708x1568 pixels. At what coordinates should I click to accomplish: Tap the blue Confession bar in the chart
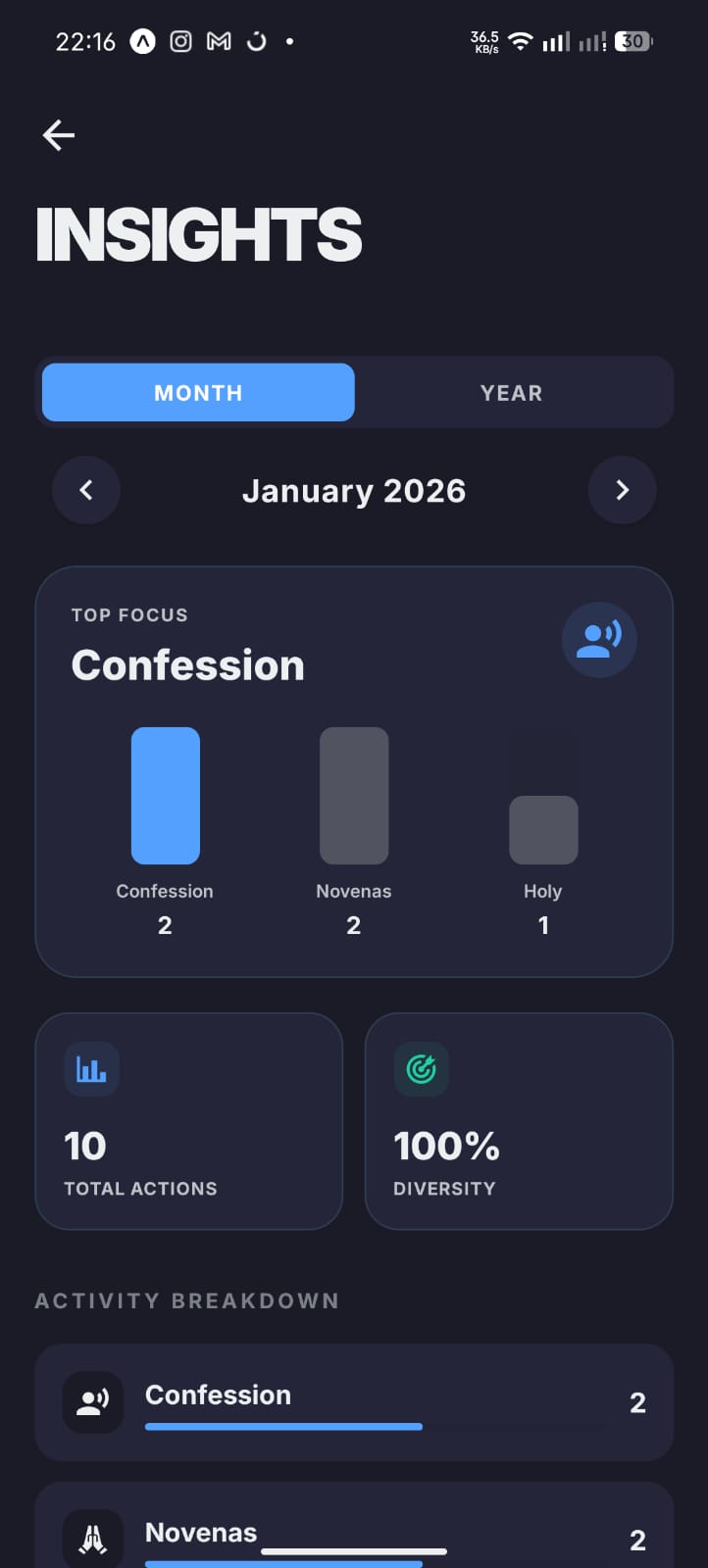[x=165, y=795]
